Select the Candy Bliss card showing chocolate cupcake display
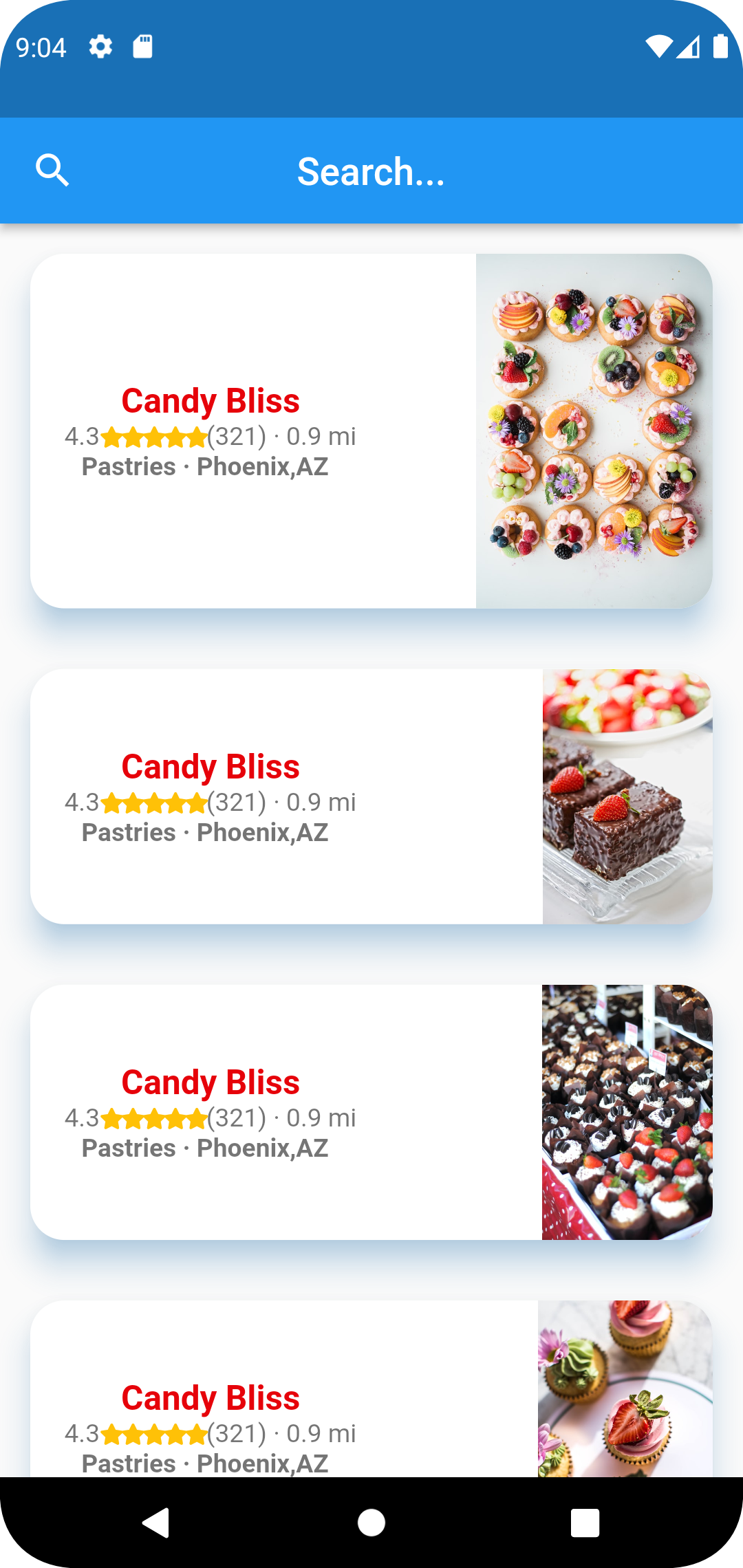Viewport: 743px width, 1568px height. tap(371, 1112)
